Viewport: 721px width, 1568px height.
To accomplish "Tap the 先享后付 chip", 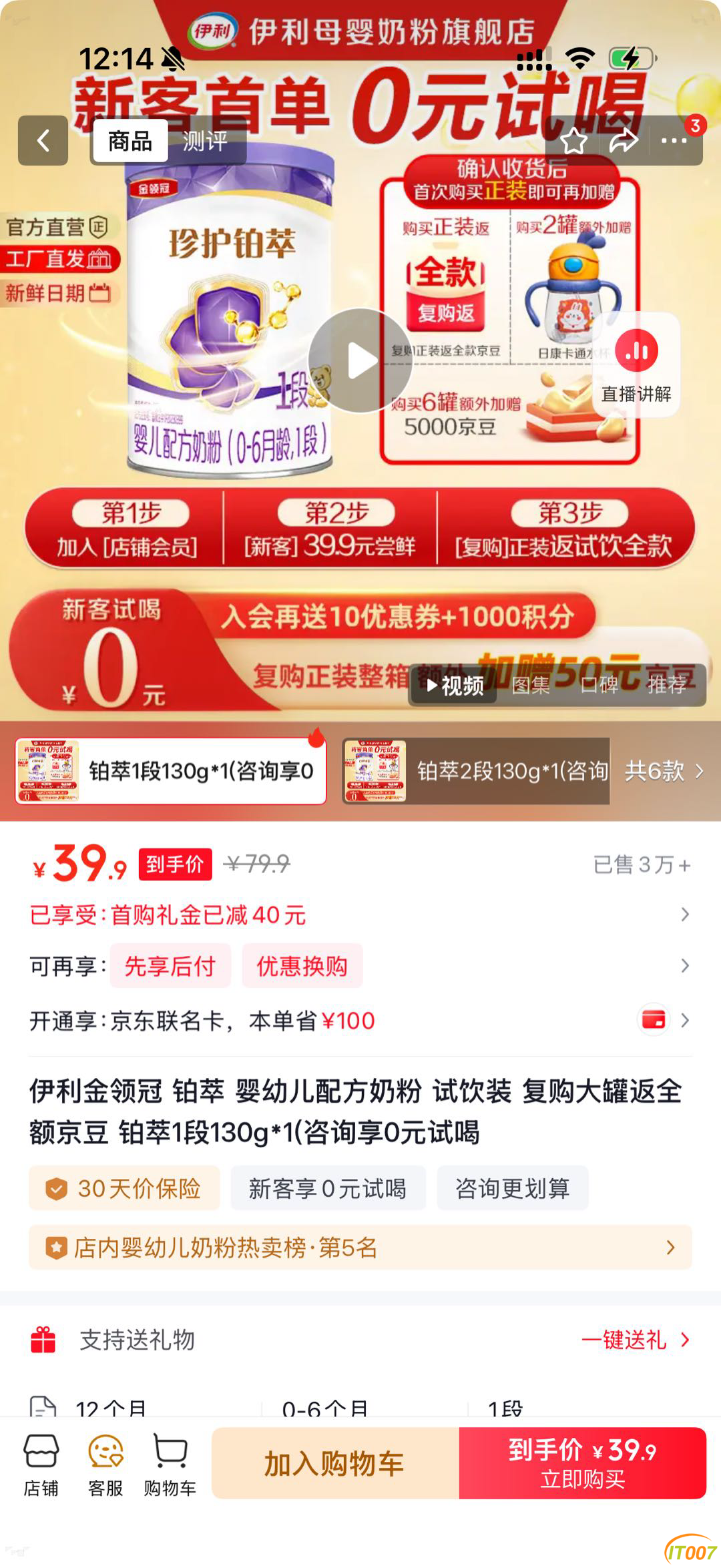I will point(170,965).
